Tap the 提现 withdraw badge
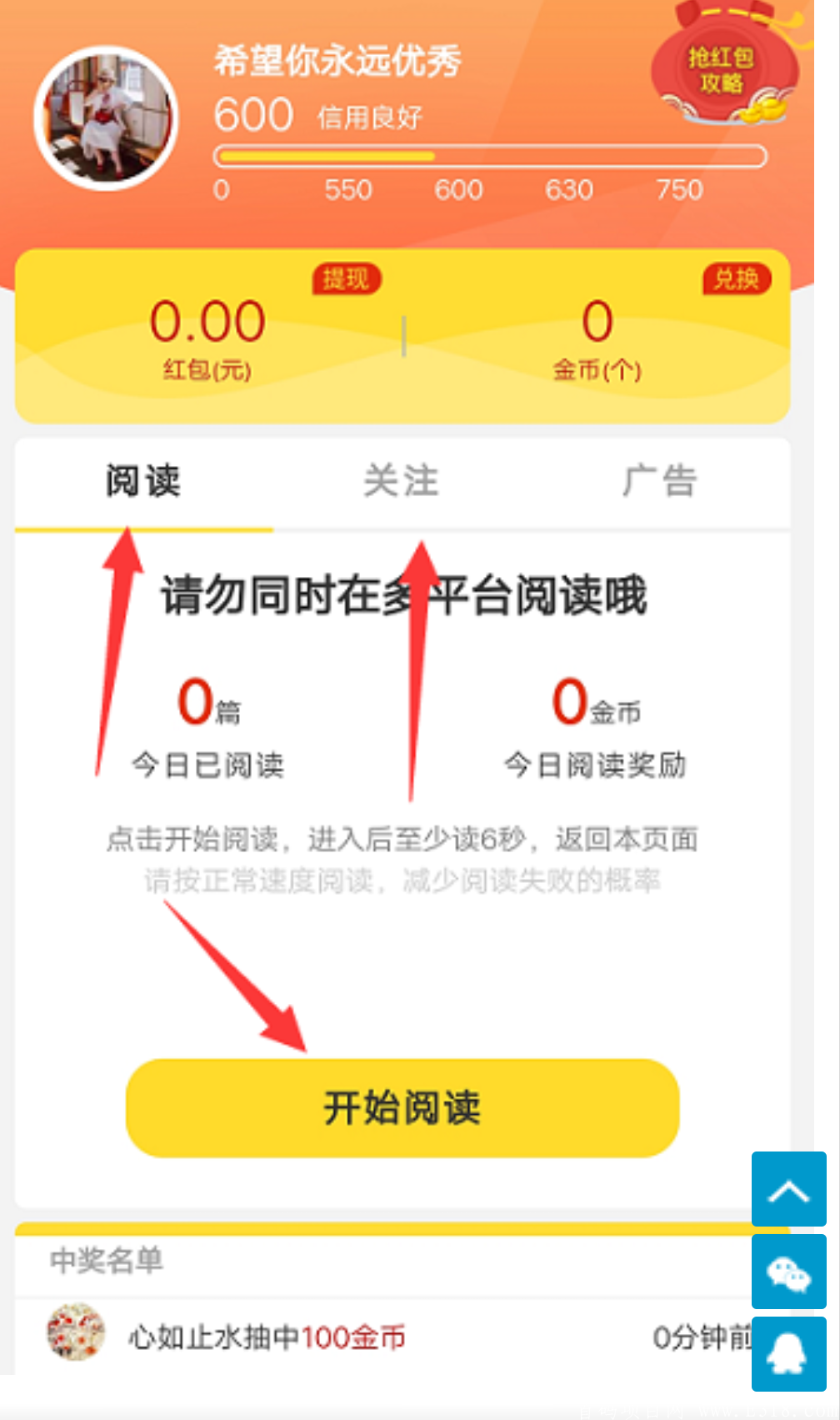Screen dimensions: 840x1420 click(x=346, y=278)
